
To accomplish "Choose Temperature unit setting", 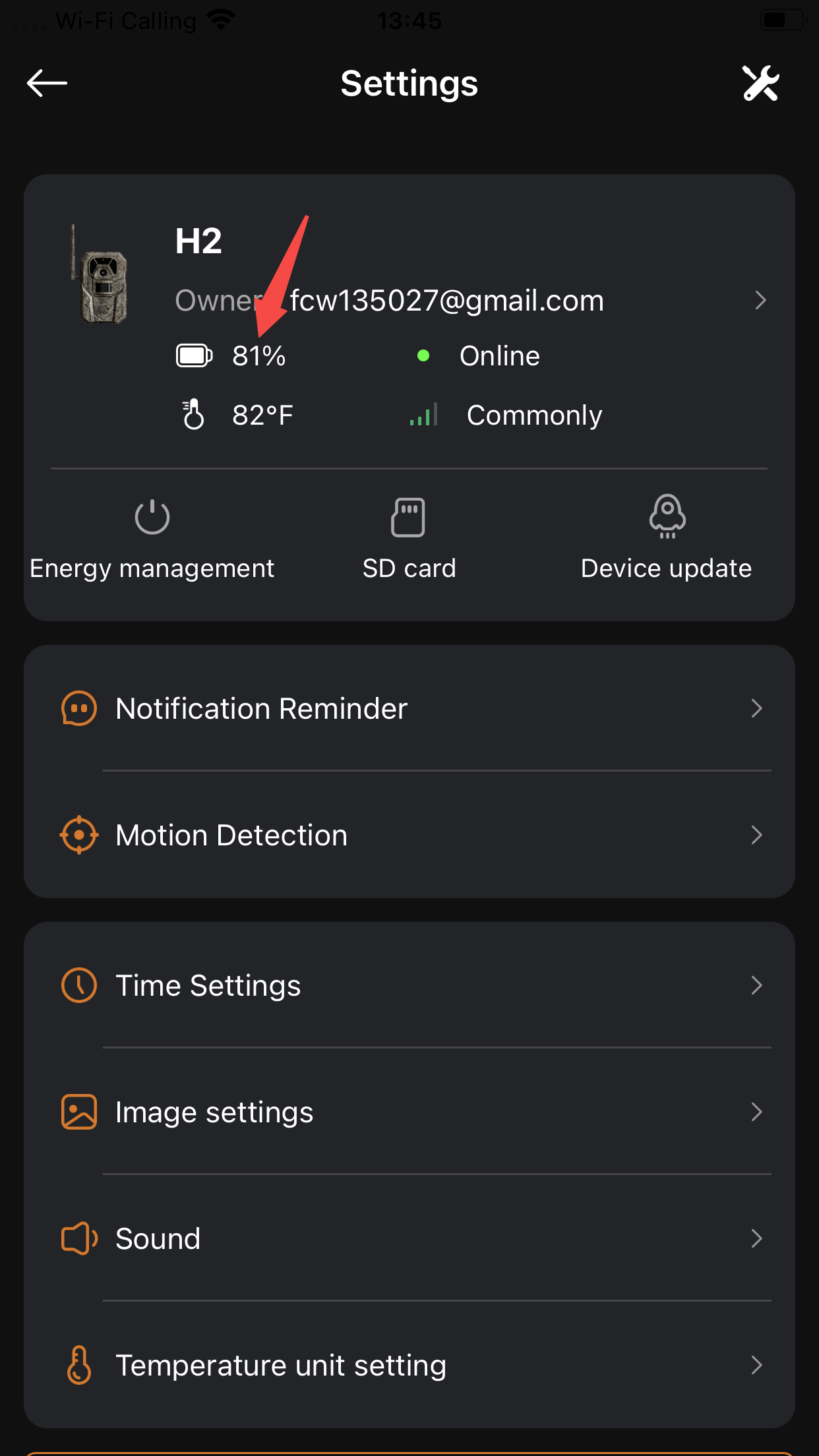I will [409, 1366].
